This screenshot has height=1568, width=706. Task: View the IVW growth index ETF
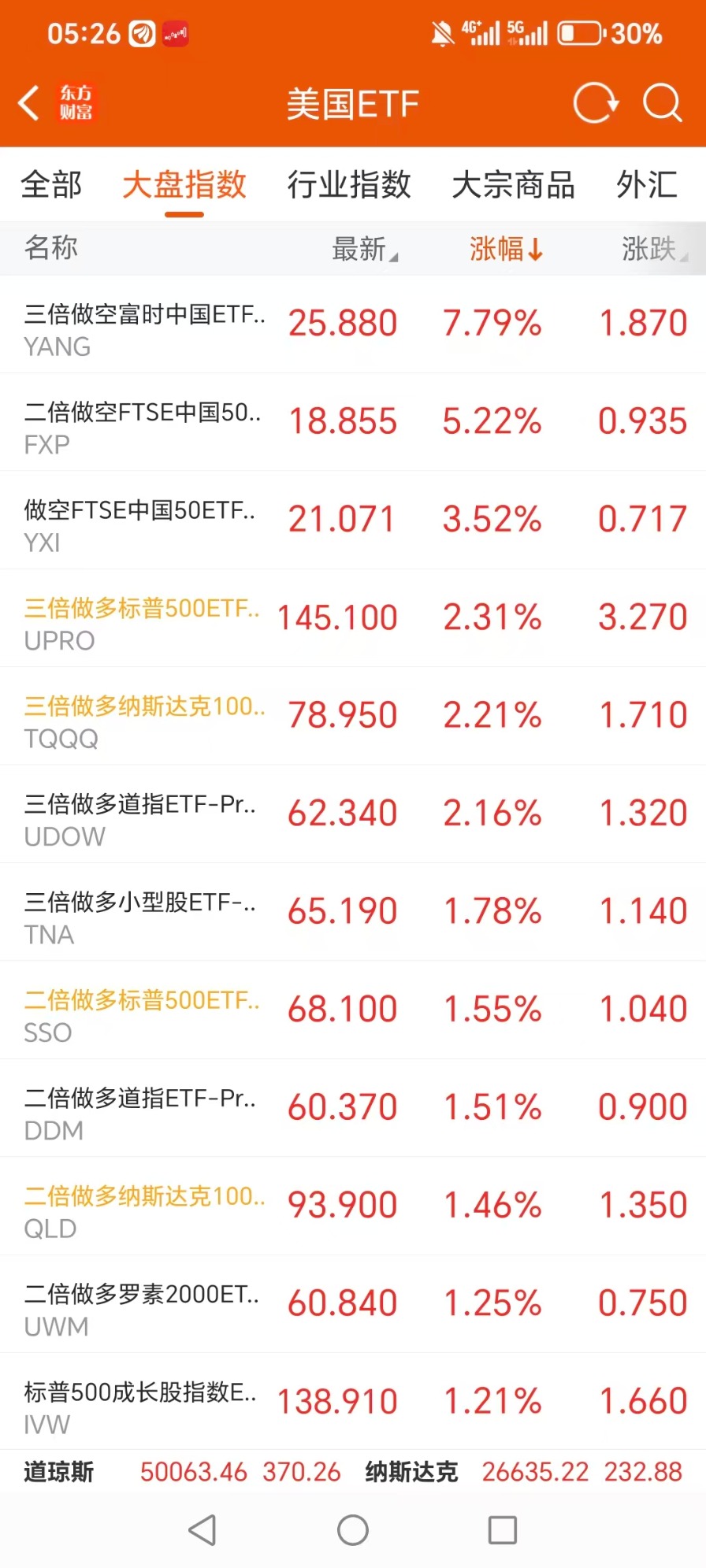tap(353, 1403)
